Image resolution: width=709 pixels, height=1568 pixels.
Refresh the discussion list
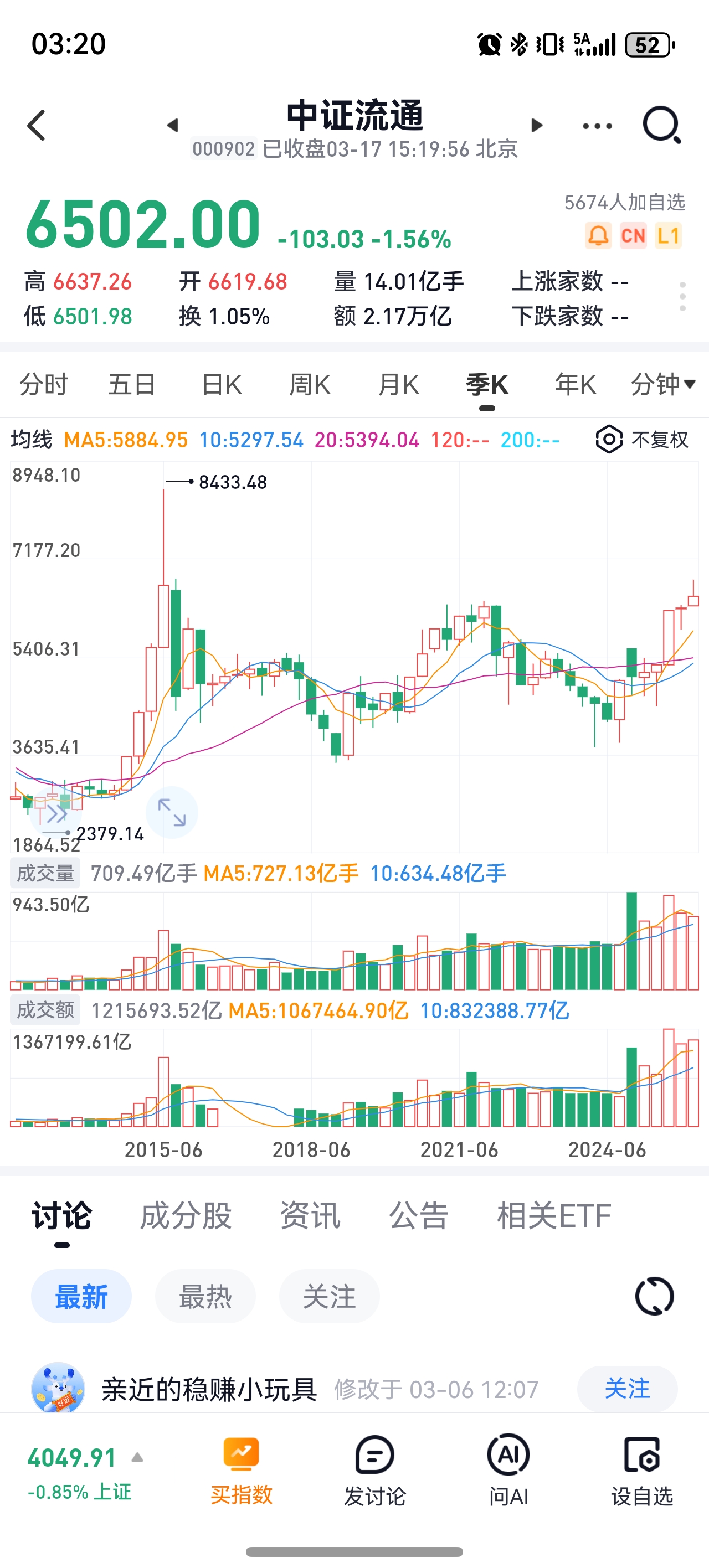[x=654, y=1296]
